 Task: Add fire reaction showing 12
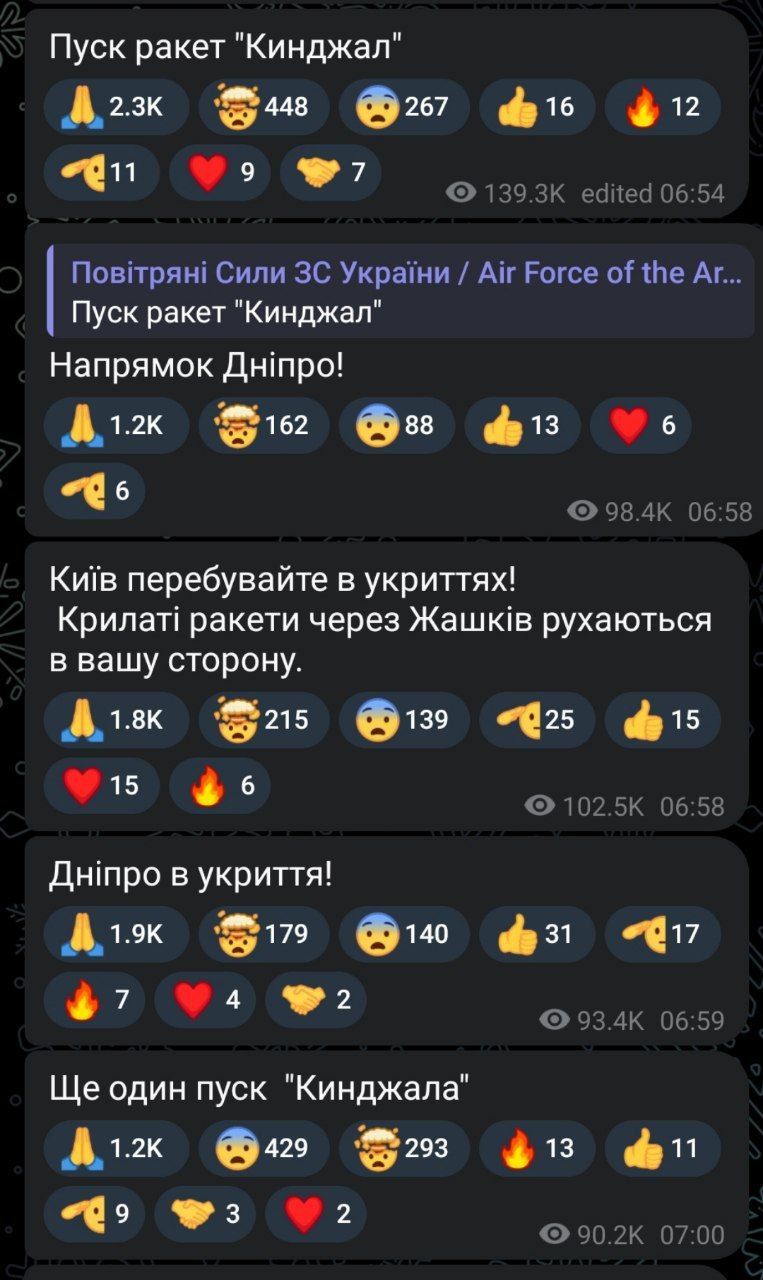[663, 107]
